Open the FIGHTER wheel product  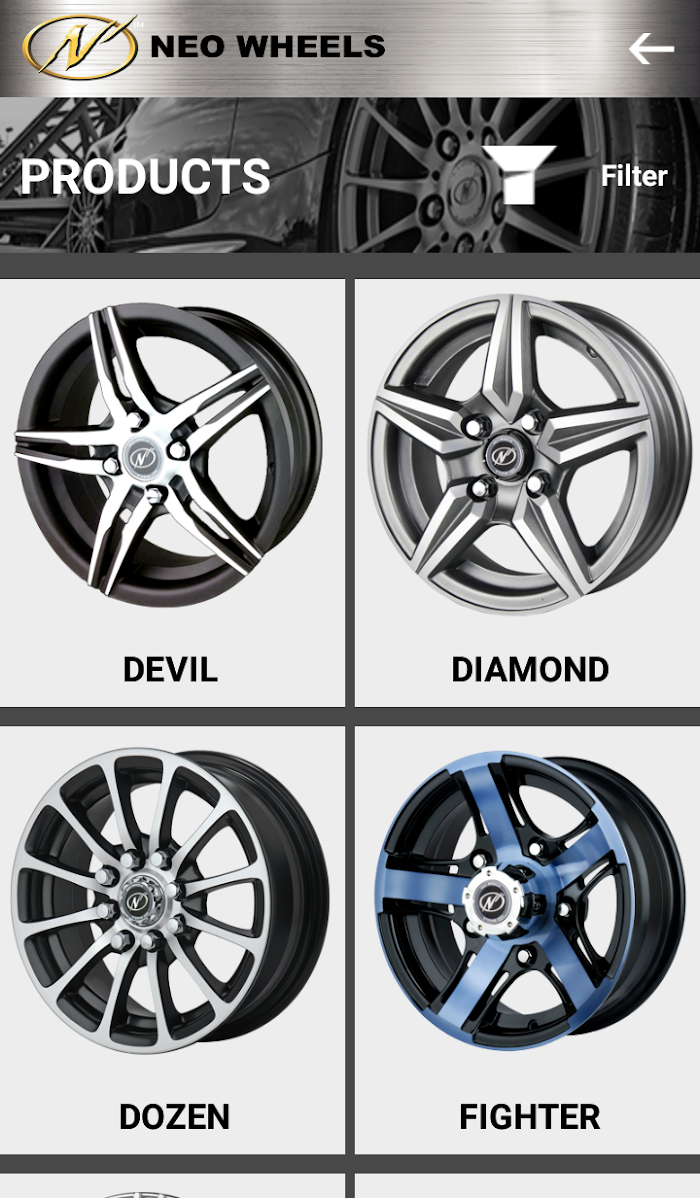pos(528,940)
